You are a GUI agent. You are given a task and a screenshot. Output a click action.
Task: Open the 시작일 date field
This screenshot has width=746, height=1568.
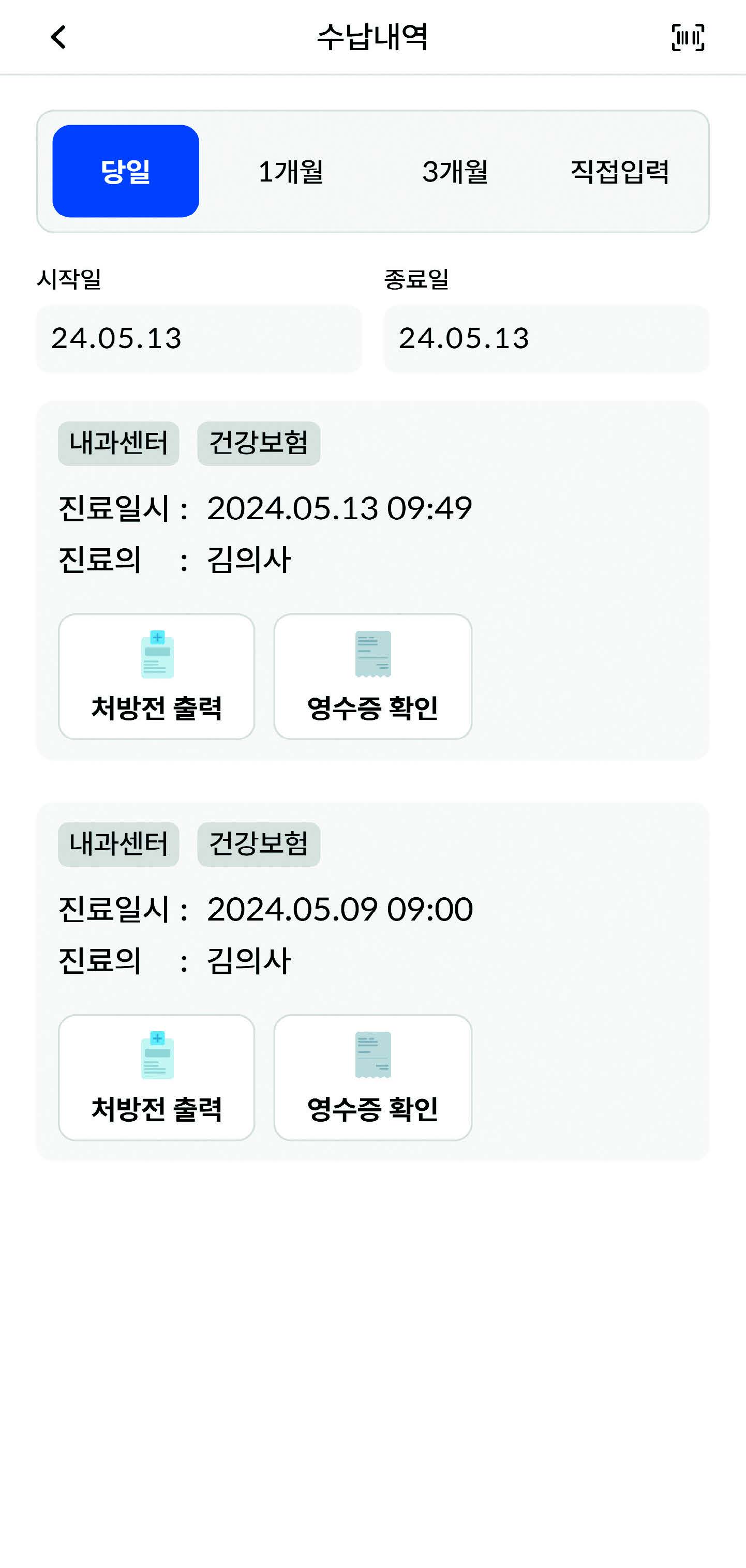pyautogui.click(x=199, y=338)
